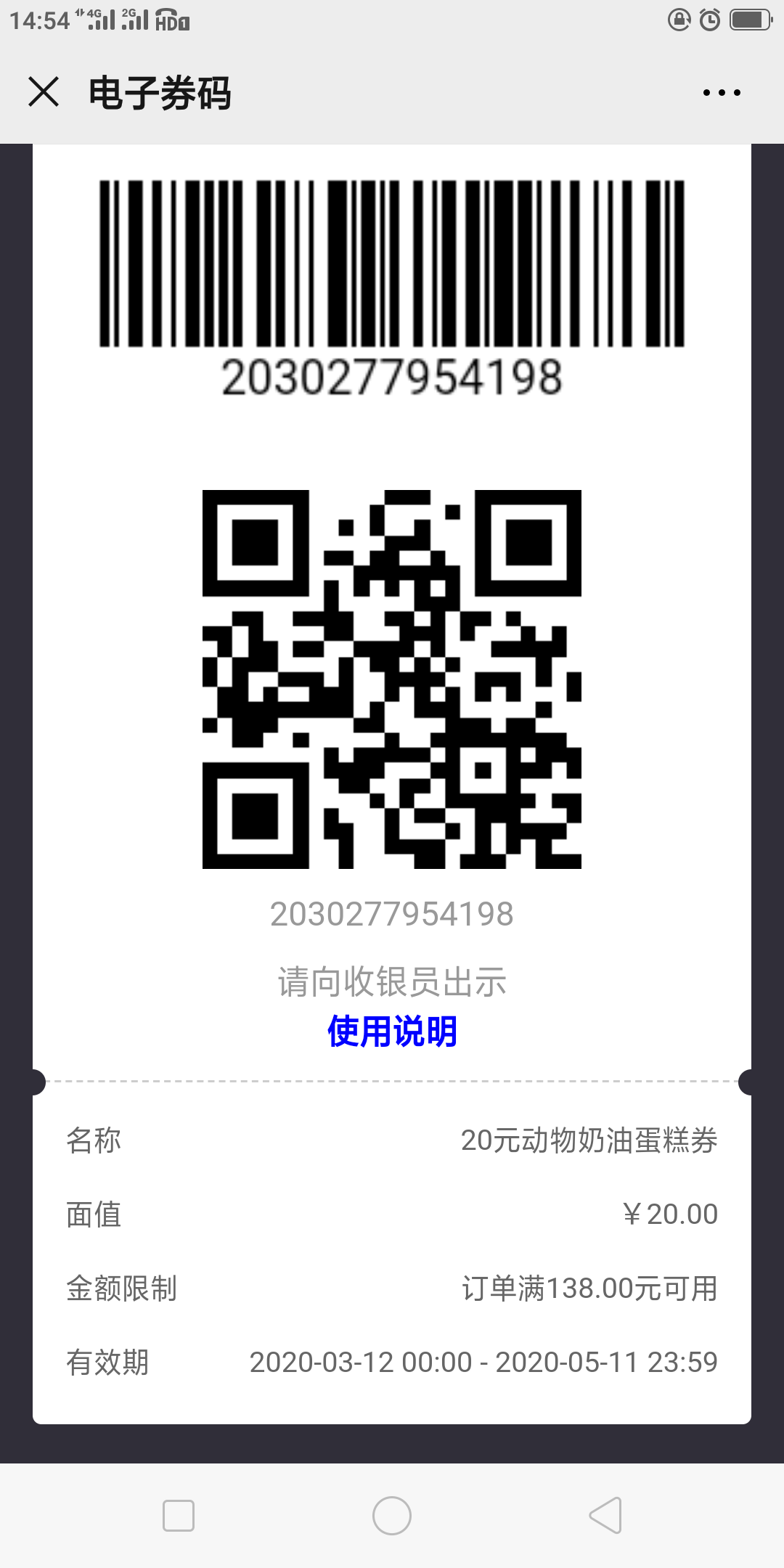Close the 电子券码 page
This screenshot has width=784, height=1568.
44,92
